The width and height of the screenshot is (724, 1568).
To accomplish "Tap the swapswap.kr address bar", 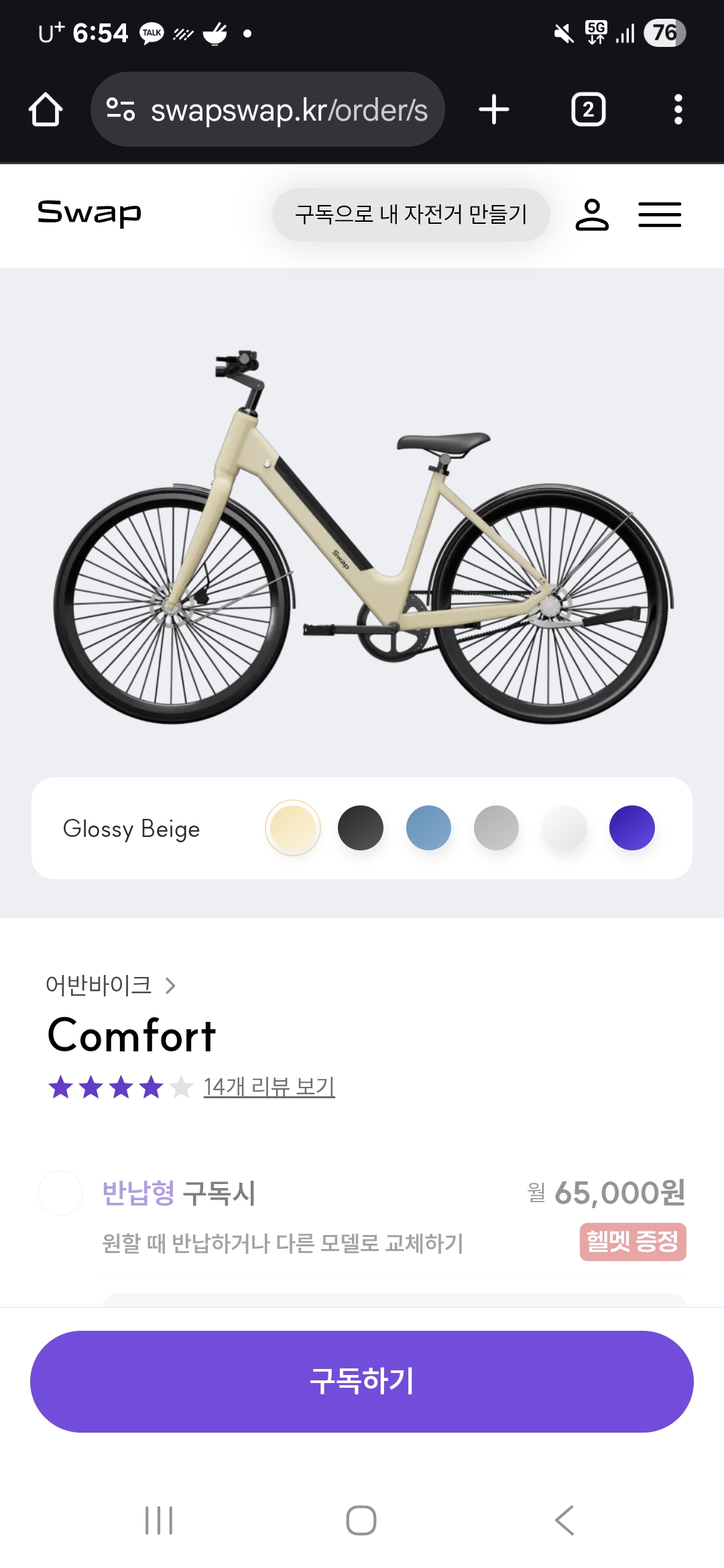I will click(268, 110).
